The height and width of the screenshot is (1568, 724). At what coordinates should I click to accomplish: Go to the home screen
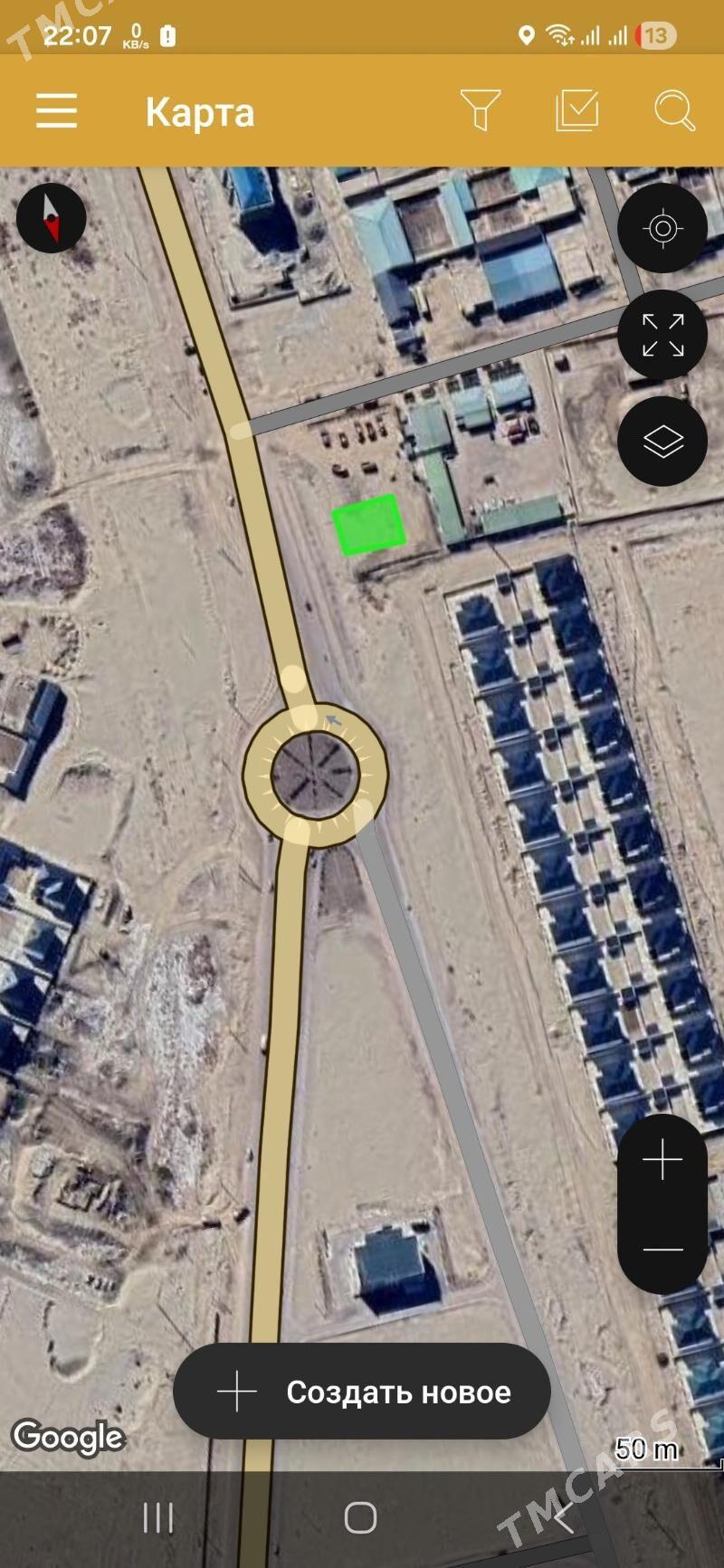[361, 1518]
